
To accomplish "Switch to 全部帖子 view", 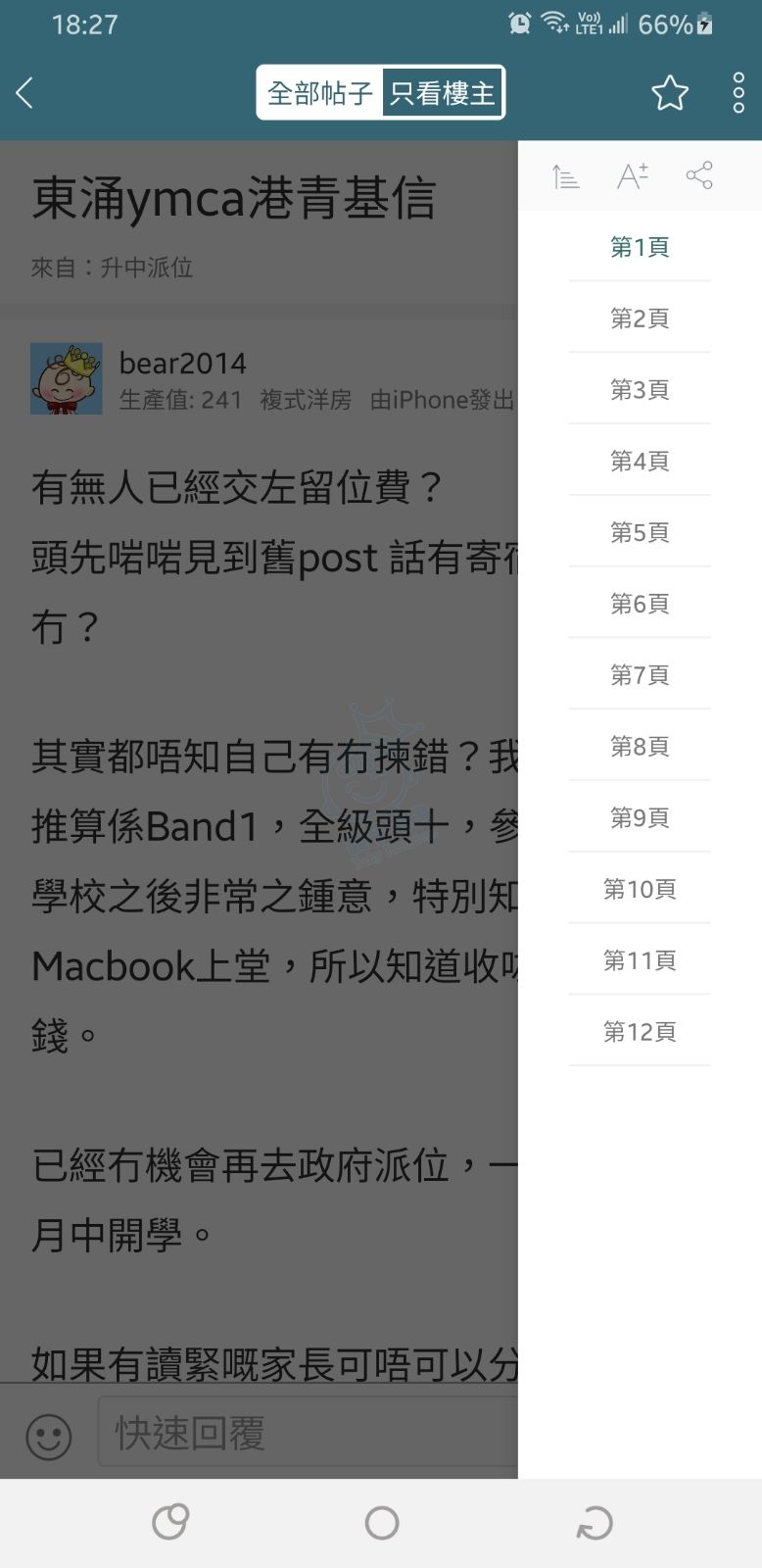I will tap(319, 93).
